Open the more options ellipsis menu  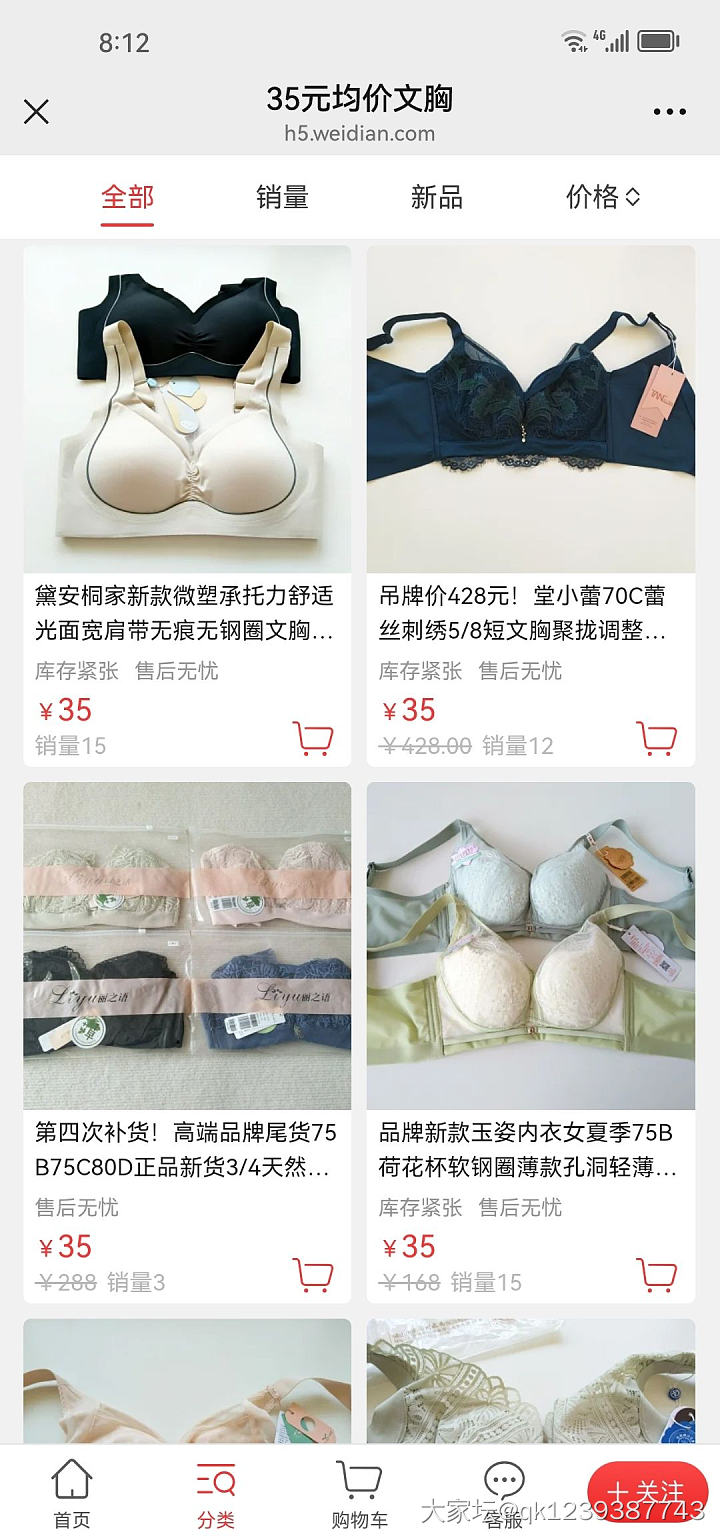[668, 112]
